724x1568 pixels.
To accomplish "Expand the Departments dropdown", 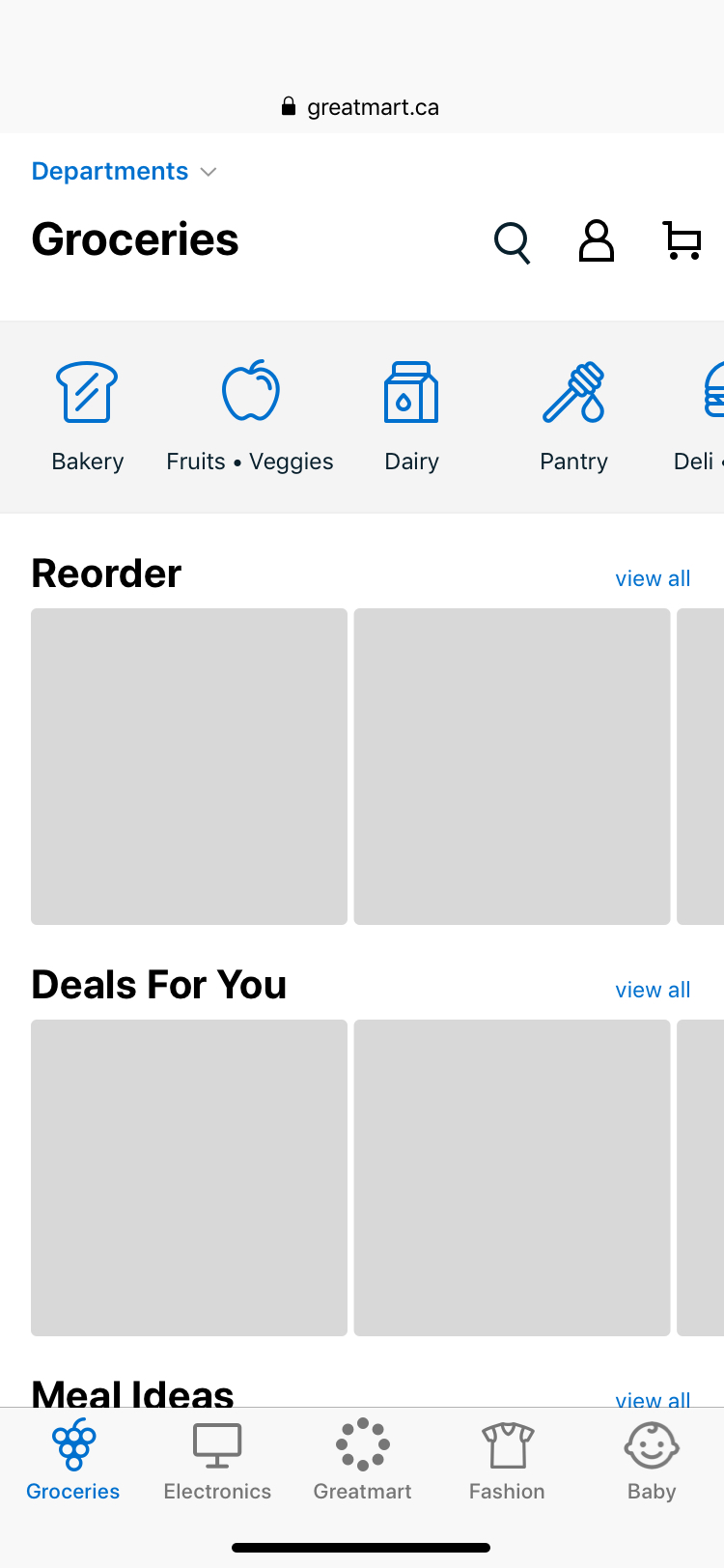I will pyautogui.click(x=124, y=171).
